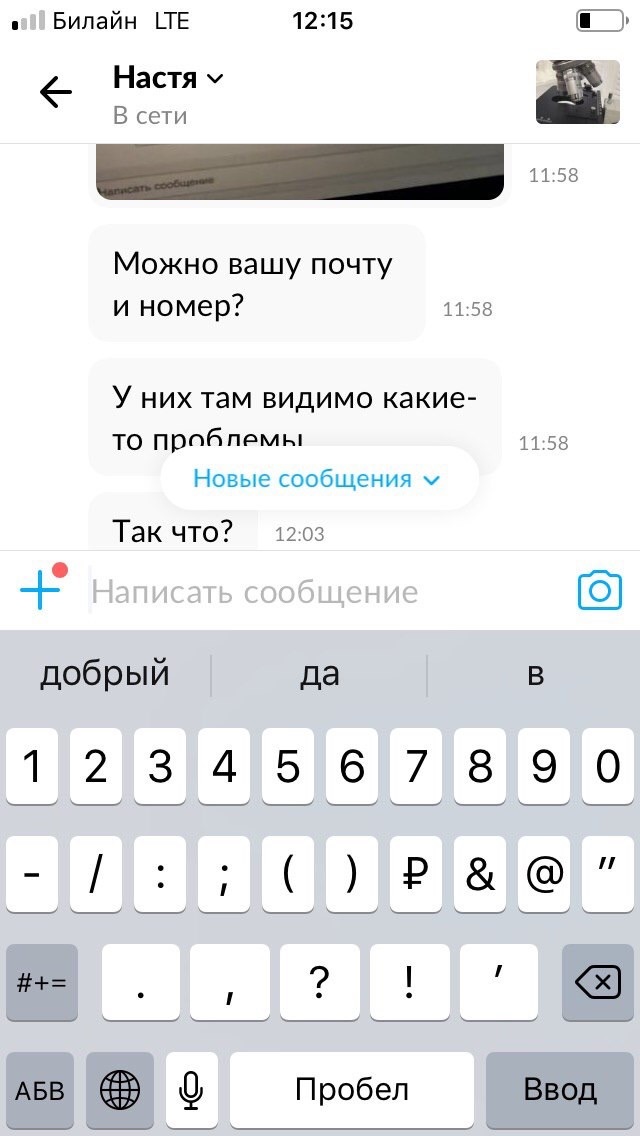
Task: Tap the backspace key
Action: click(x=597, y=983)
